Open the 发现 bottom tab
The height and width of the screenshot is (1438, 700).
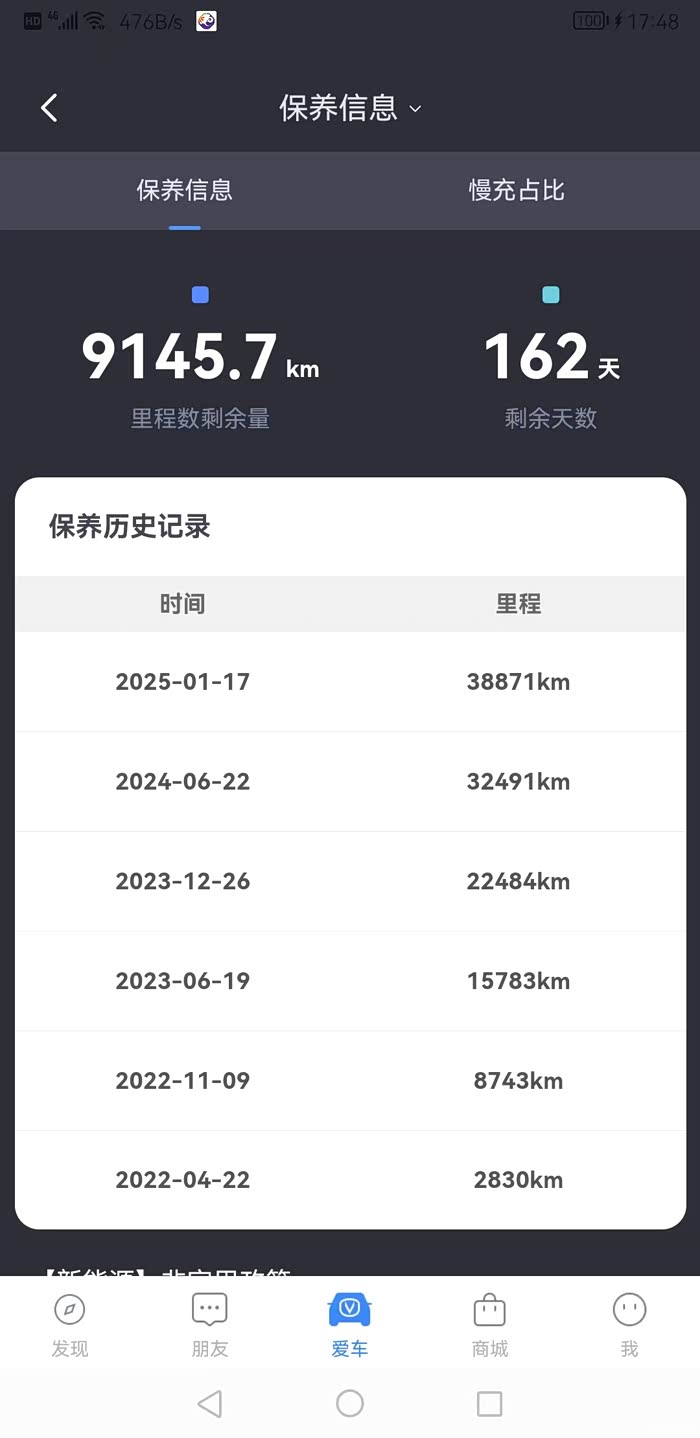(x=70, y=1324)
